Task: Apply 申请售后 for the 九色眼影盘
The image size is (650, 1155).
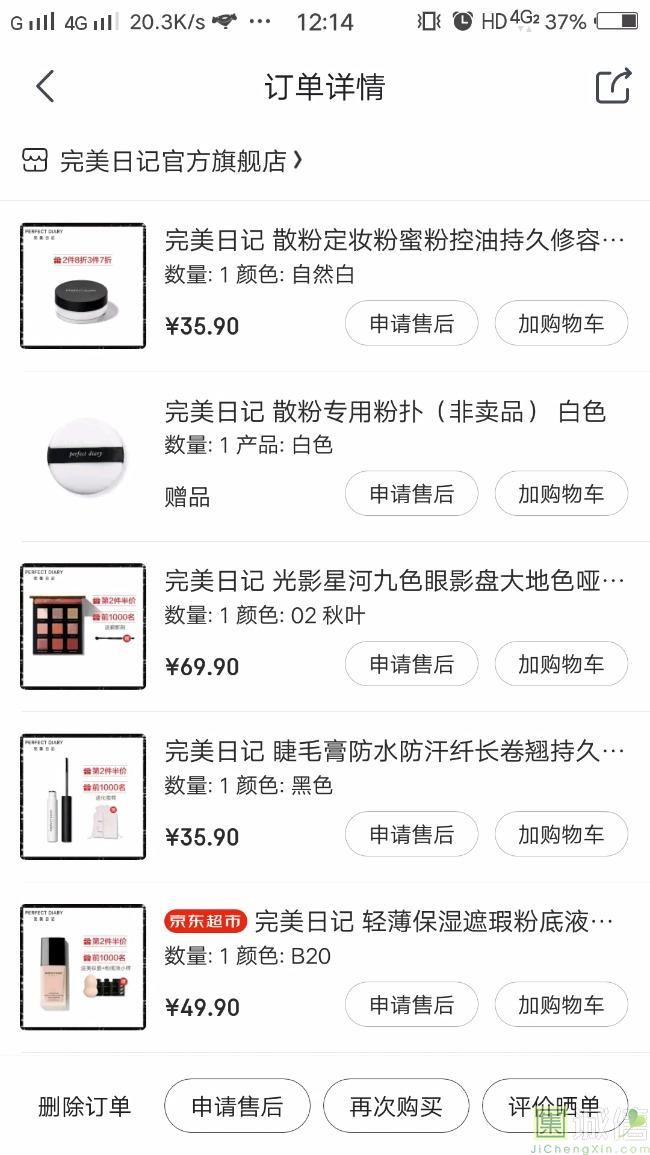Action: (x=411, y=664)
